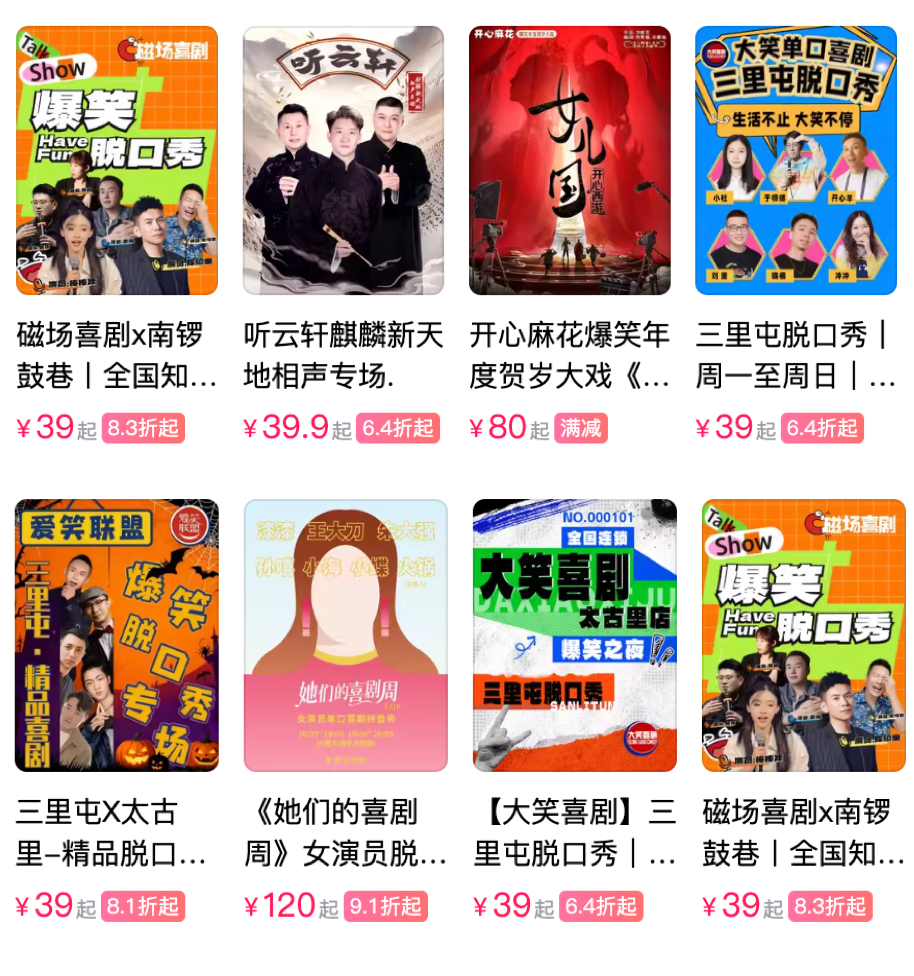Open 《她们的喜剧周》女演员脱口秀 card

(x=346, y=636)
